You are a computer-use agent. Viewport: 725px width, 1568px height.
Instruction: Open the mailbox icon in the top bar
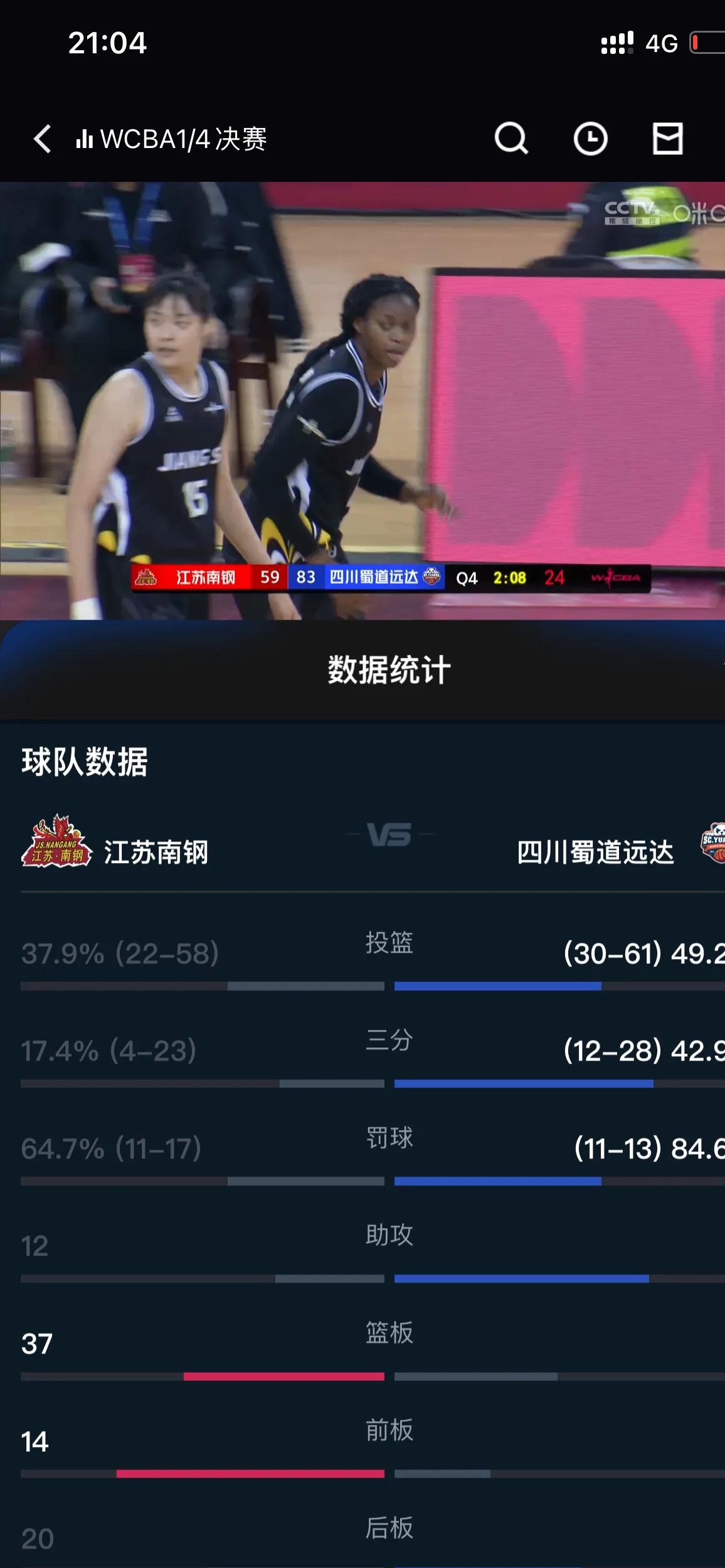pyautogui.click(x=667, y=139)
